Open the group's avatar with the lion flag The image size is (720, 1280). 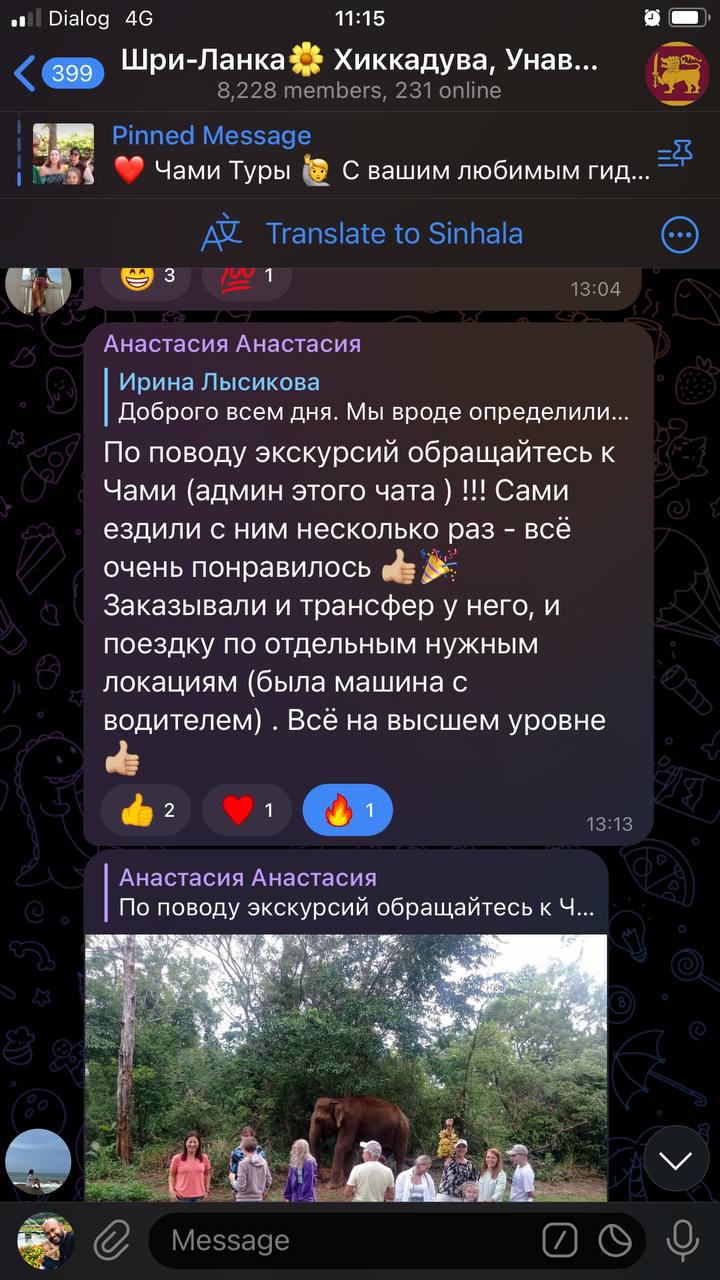tap(677, 73)
